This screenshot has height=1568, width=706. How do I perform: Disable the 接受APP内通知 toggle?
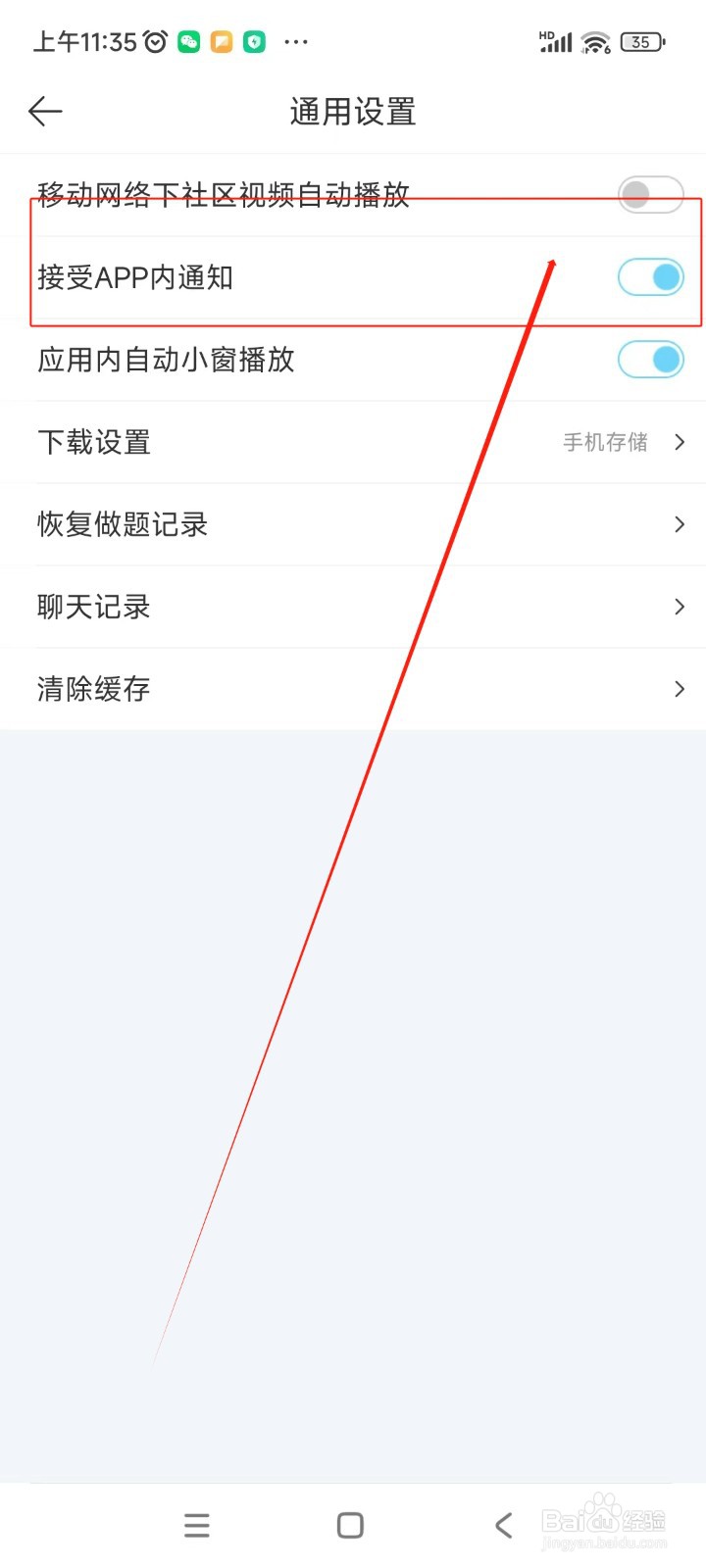[650, 277]
